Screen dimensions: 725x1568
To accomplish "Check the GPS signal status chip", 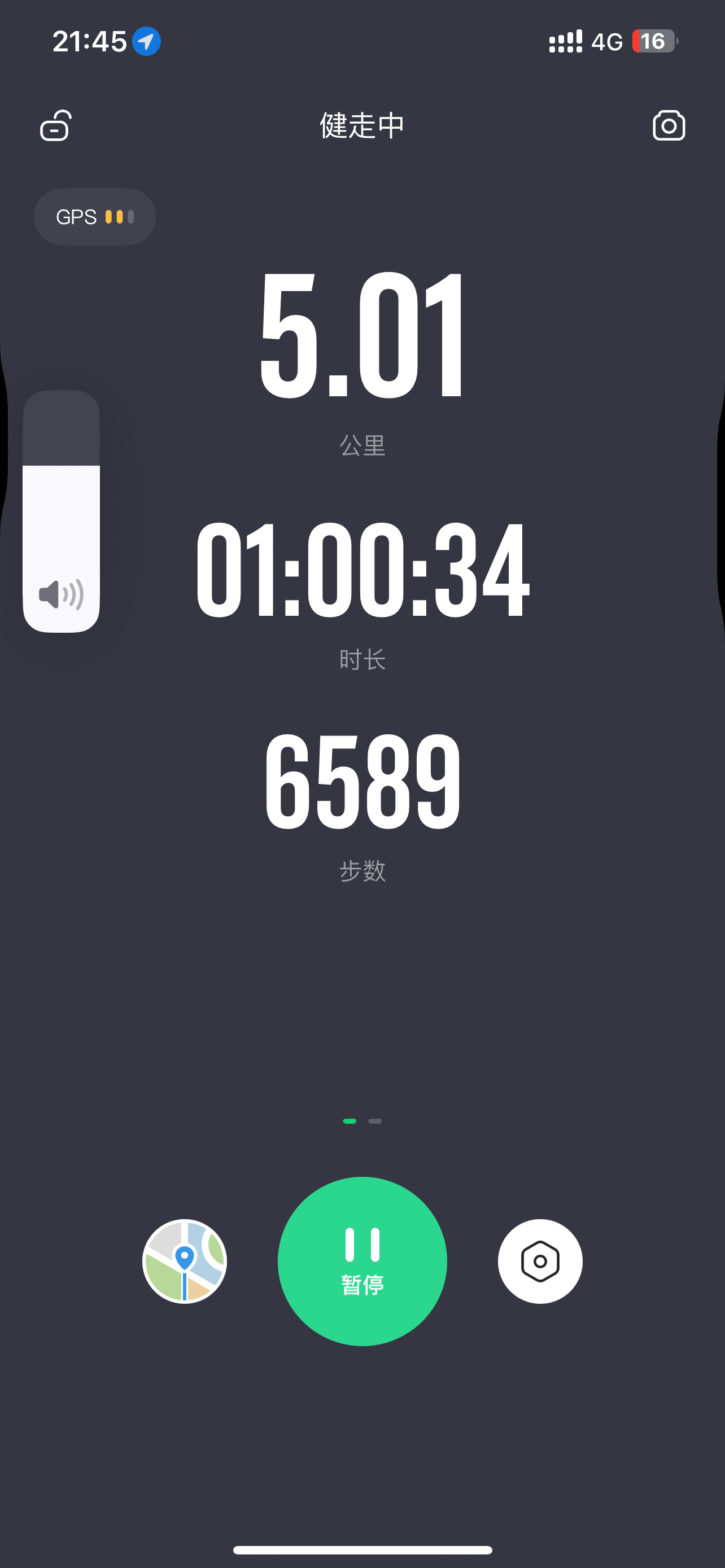I will (94, 217).
